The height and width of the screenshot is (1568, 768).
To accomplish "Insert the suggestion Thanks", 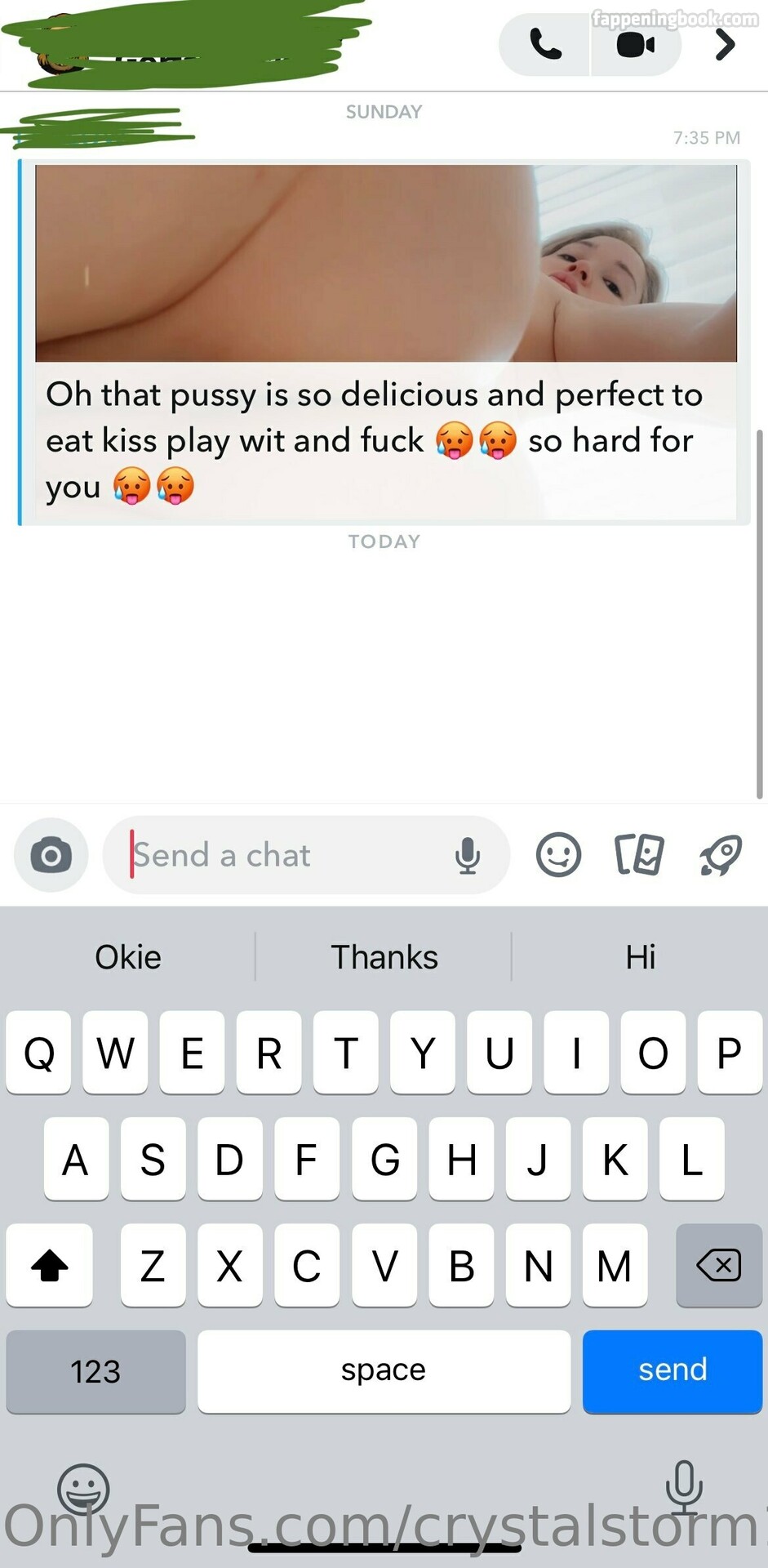I will (384, 957).
